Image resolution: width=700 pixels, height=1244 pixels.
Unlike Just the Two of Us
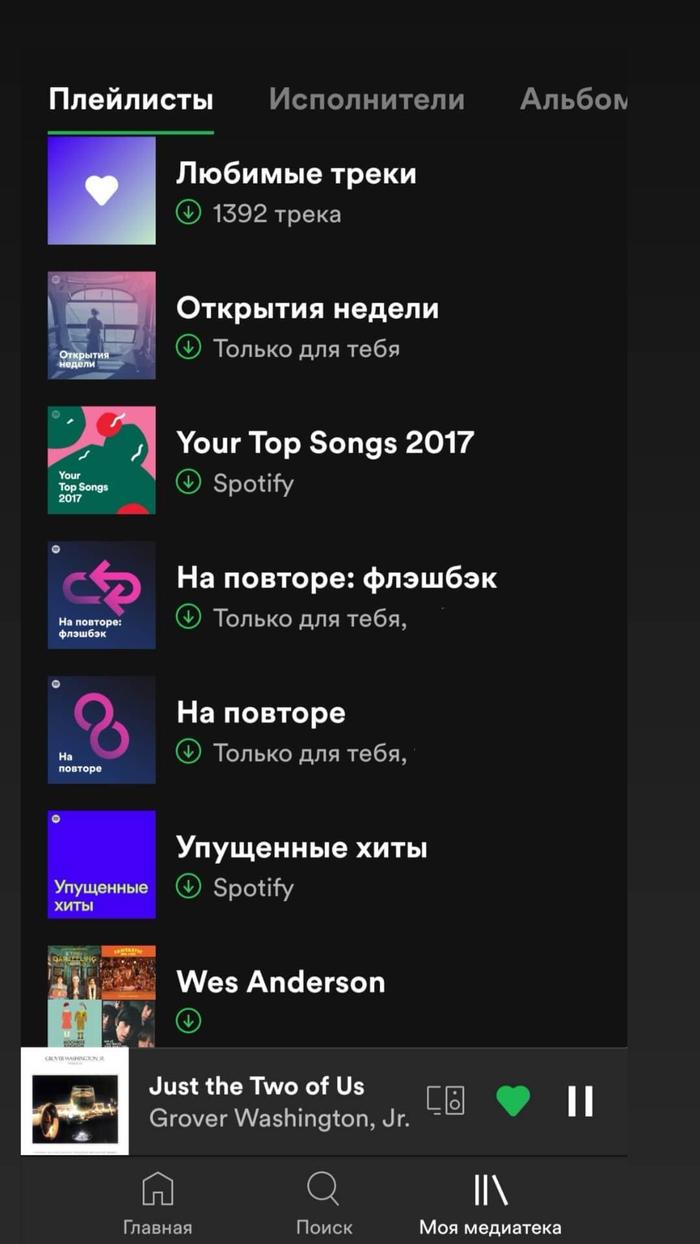tap(513, 1101)
